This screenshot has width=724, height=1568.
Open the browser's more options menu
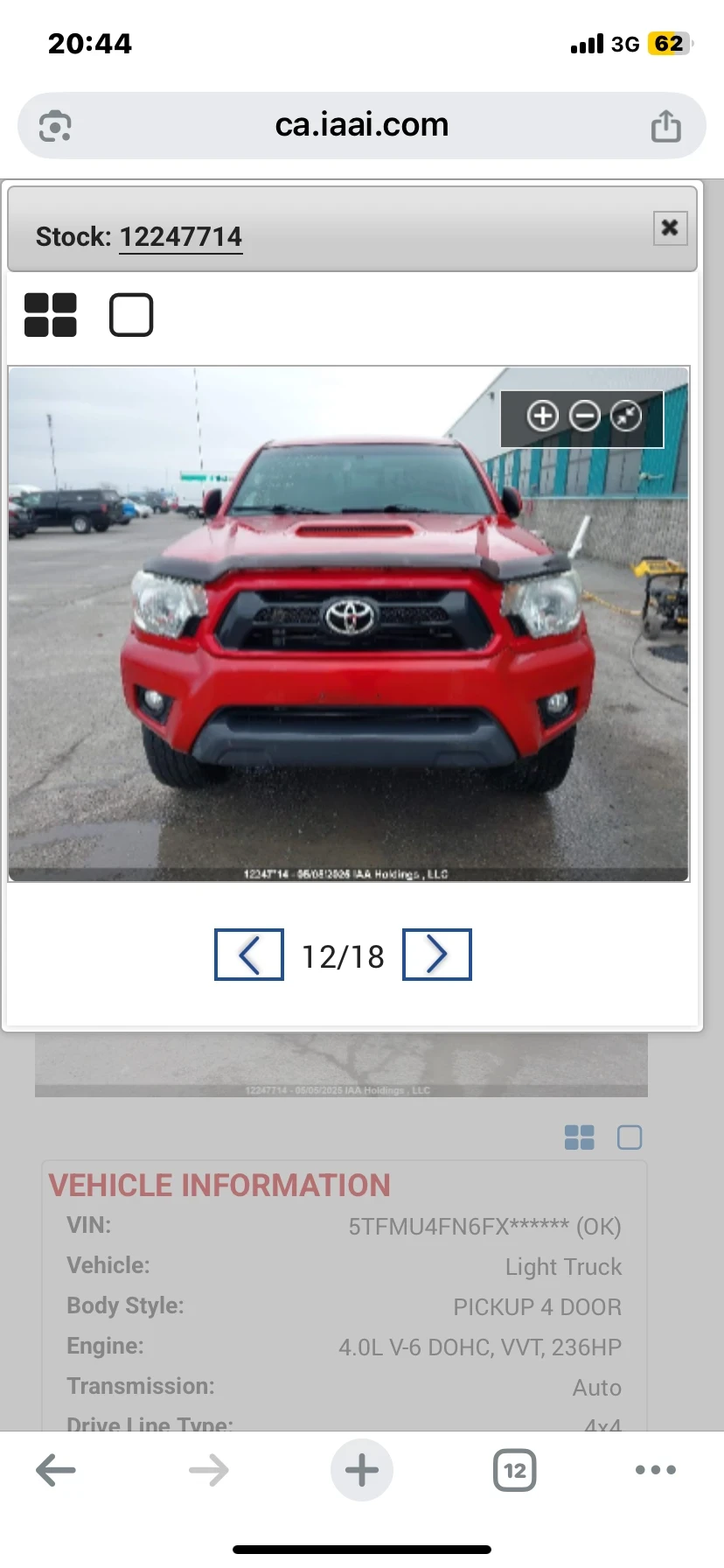656,1470
